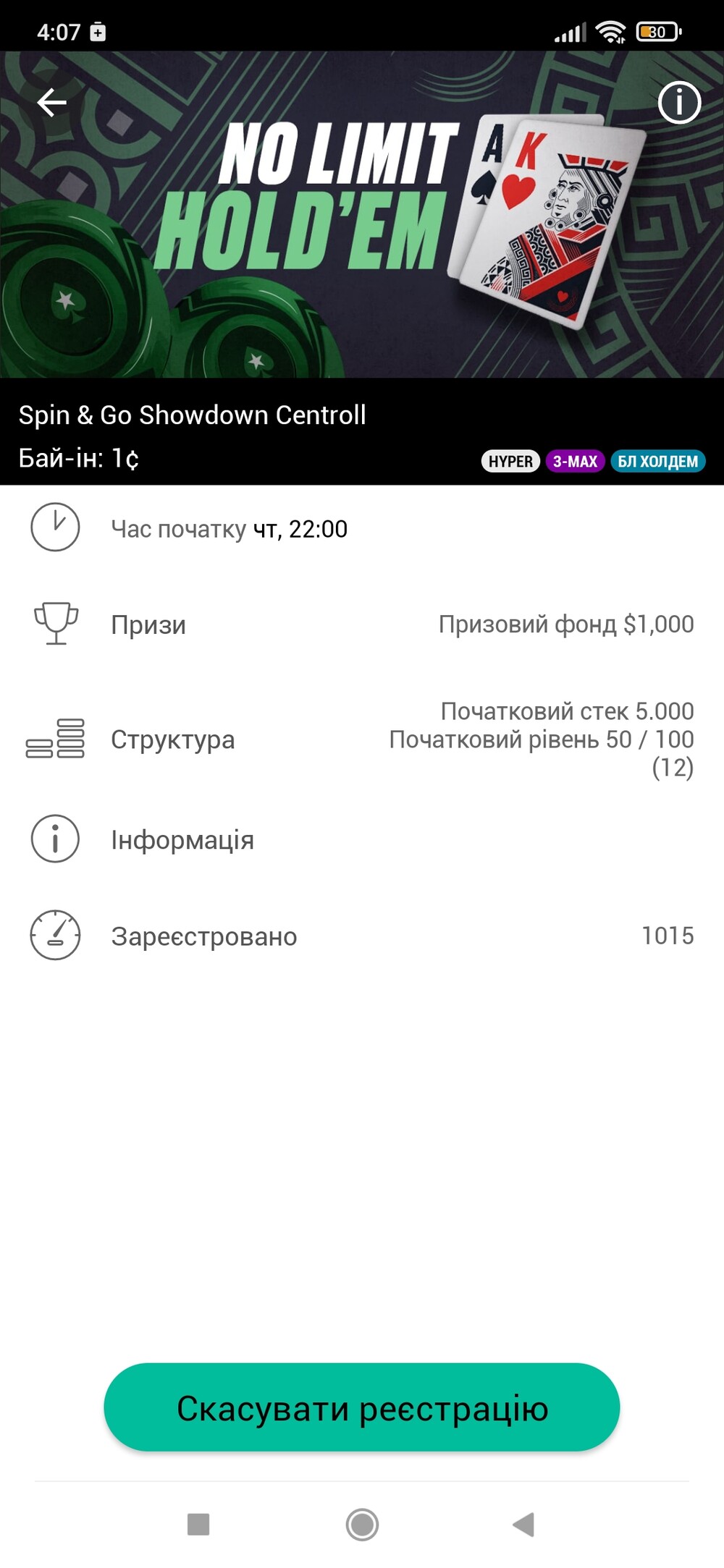Open the Призи row

[362, 624]
